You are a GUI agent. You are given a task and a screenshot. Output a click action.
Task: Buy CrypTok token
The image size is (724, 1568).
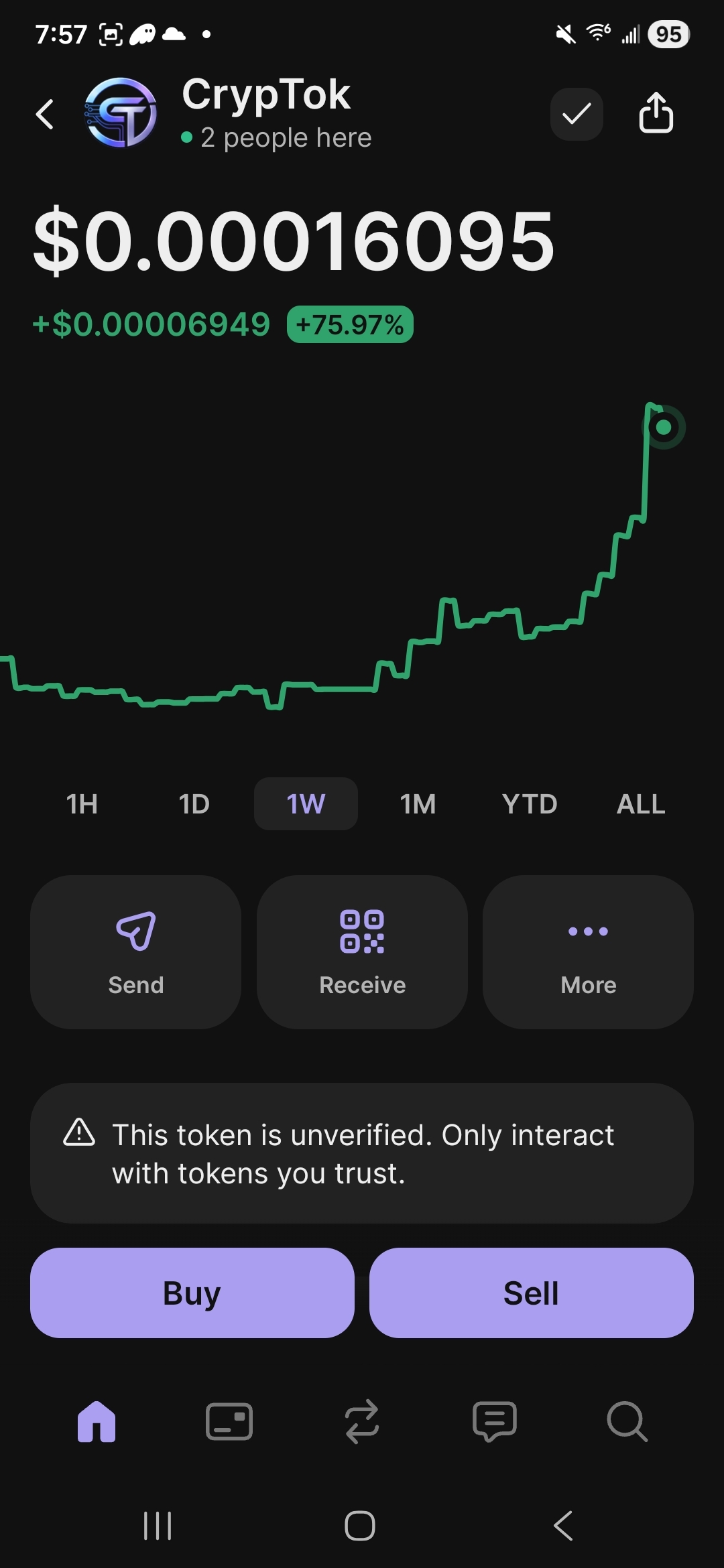[192, 1293]
